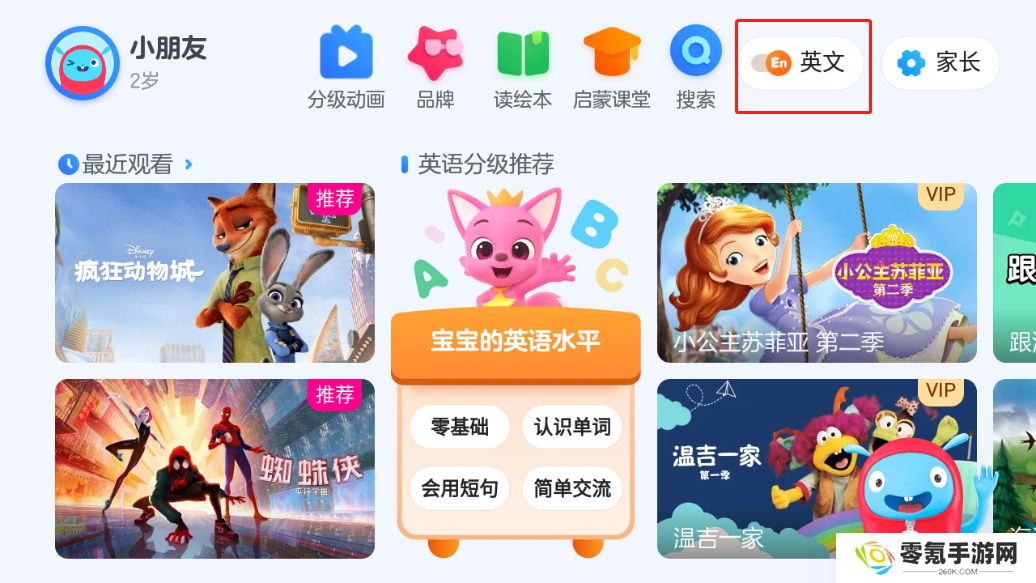Image resolution: width=1036 pixels, height=583 pixels.
Task: Play 疯狂动物城 video card
Action: click(215, 273)
